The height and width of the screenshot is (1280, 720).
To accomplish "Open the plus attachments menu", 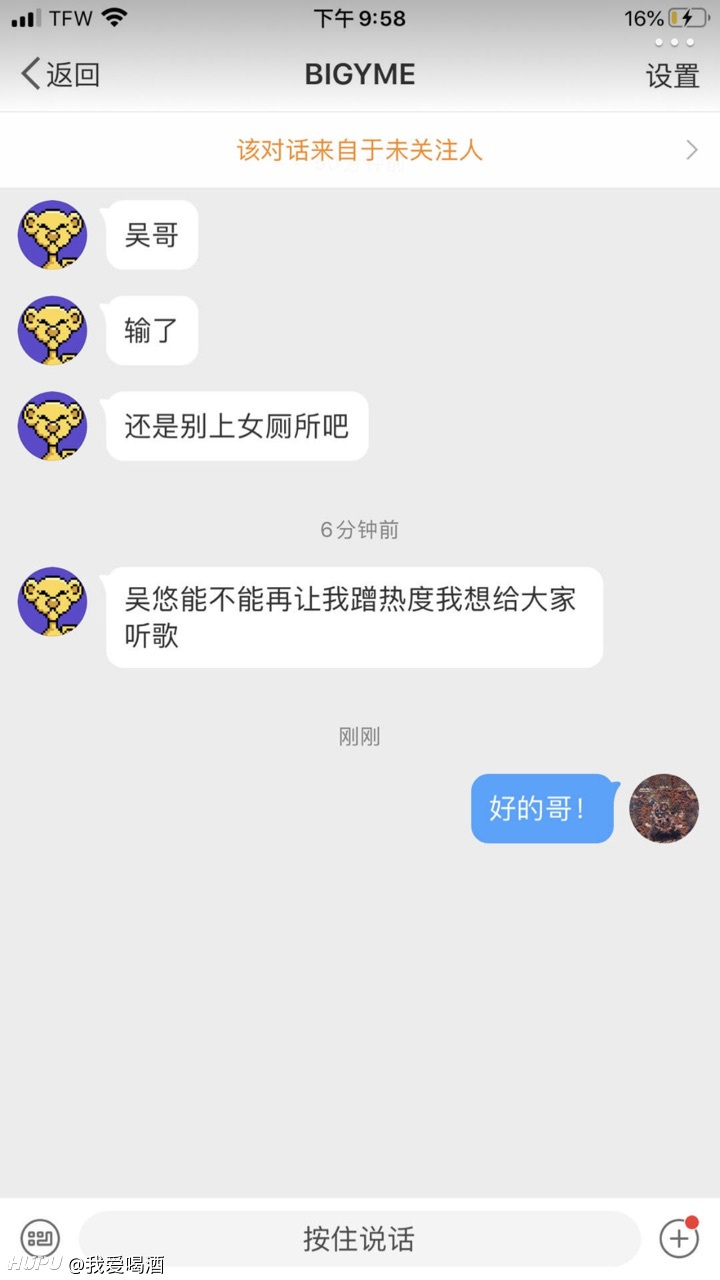I will coord(679,1238).
